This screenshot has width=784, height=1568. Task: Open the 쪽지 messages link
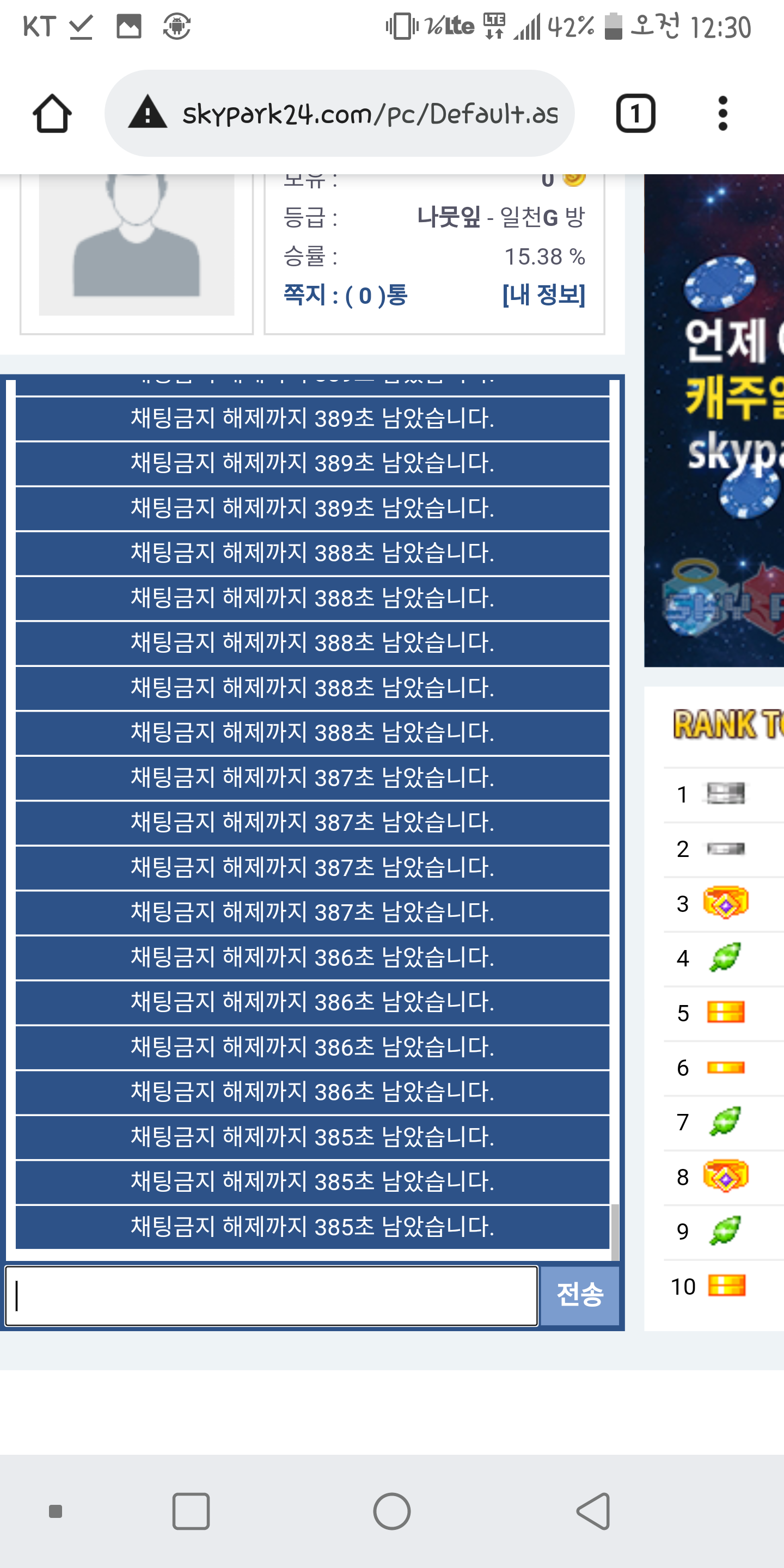click(x=345, y=296)
